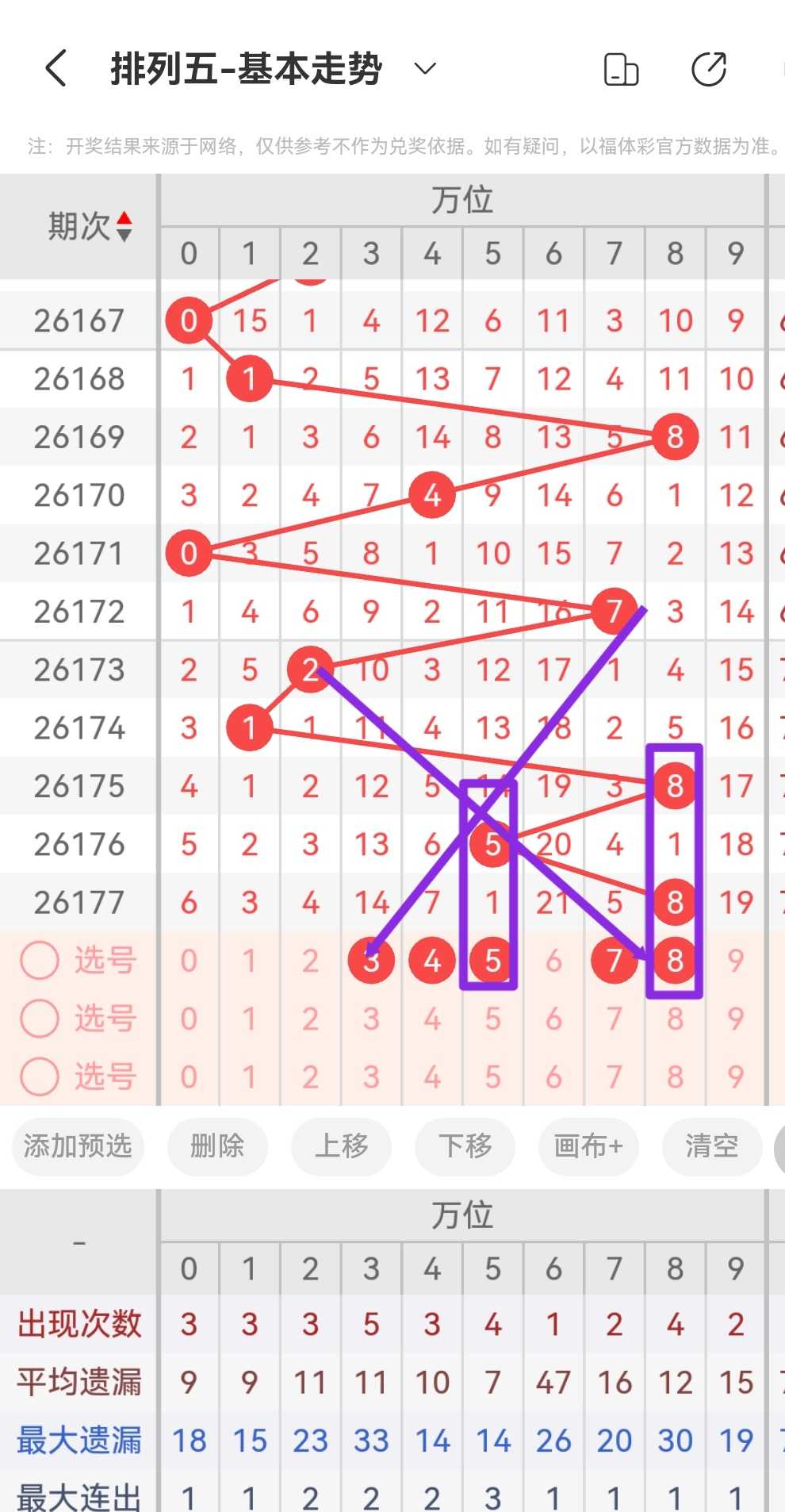Tap the screen orientation icon in the top bar

click(621, 69)
